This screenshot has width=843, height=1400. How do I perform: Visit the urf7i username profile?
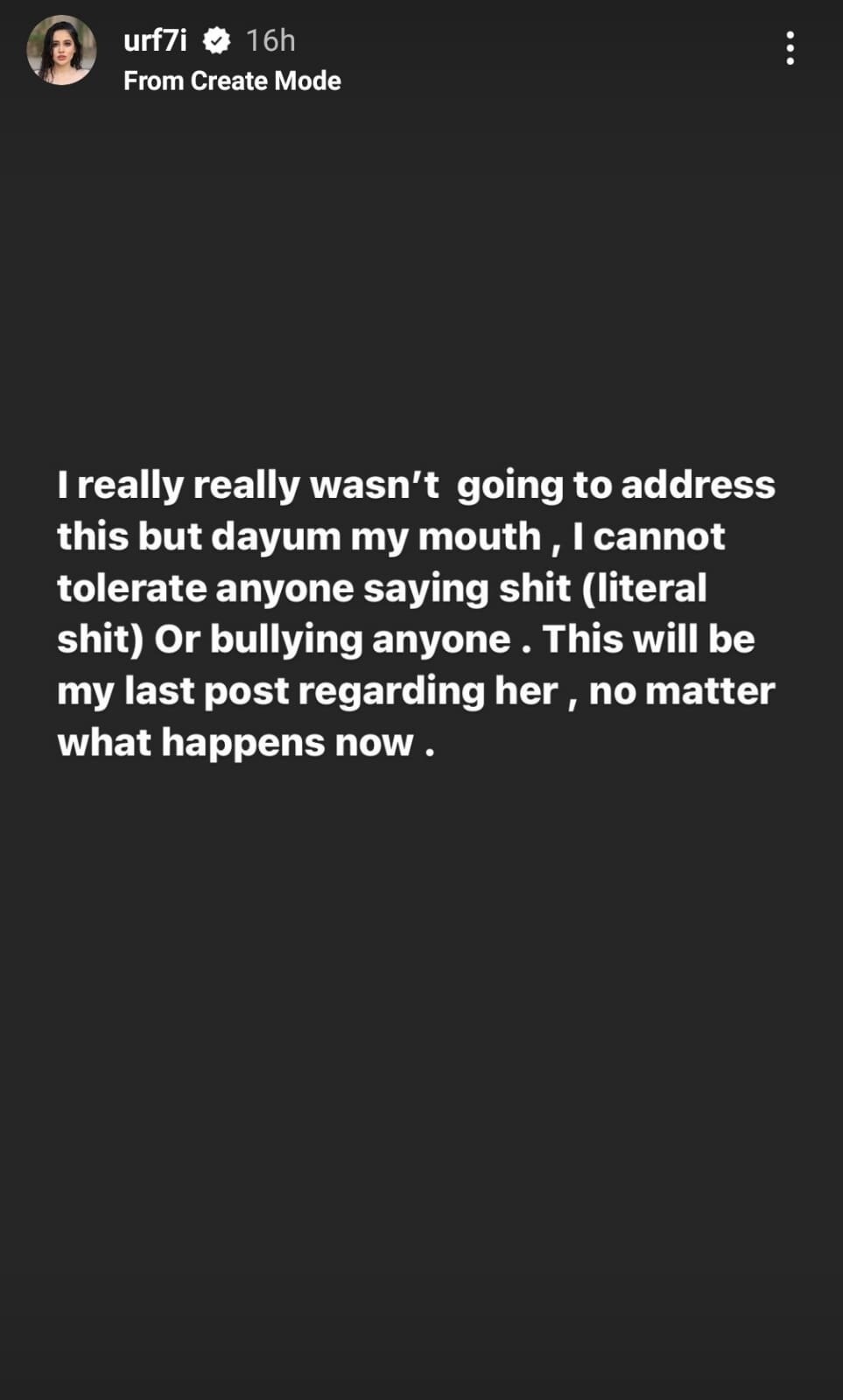pyautogui.click(x=155, y=40)
